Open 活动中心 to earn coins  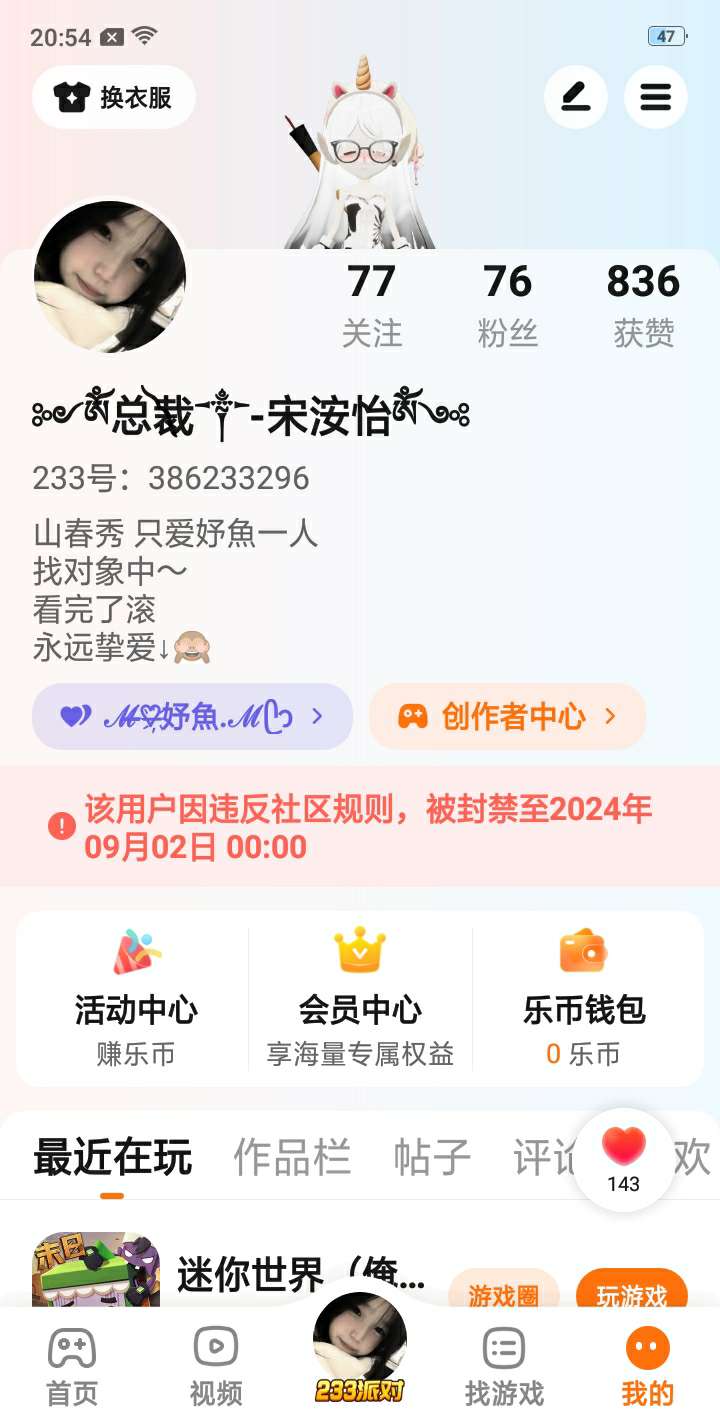point(136,998)
